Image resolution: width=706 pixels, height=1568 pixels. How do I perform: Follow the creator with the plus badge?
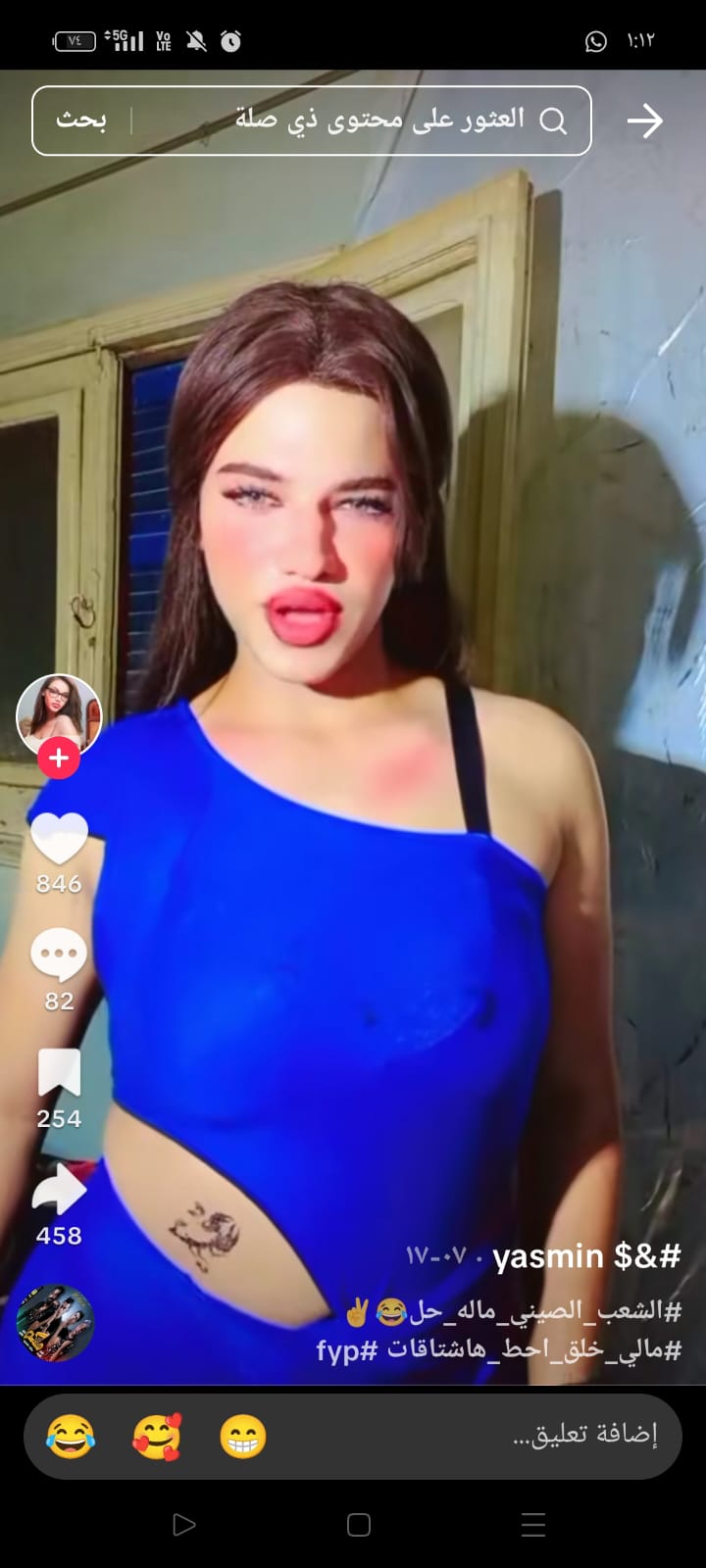(x=59, y=758)
